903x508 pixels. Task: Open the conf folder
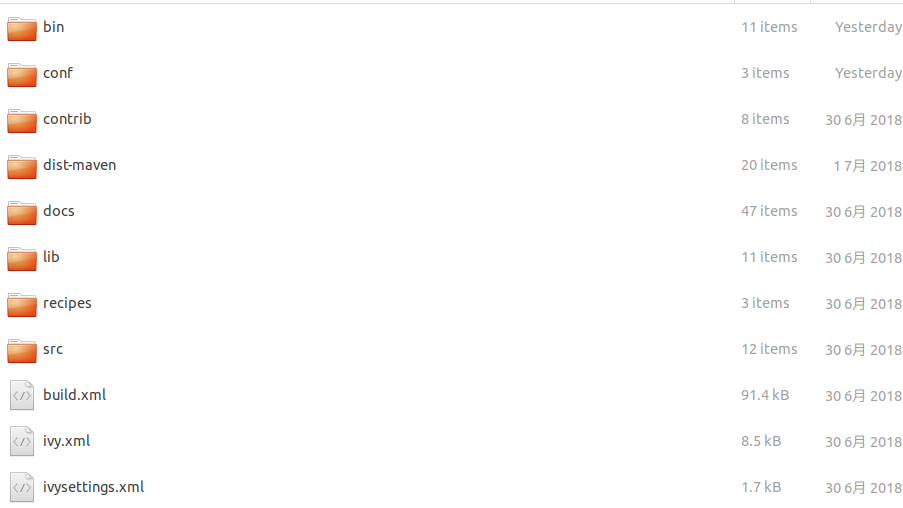pyautogui.click(x=57, y=73)
